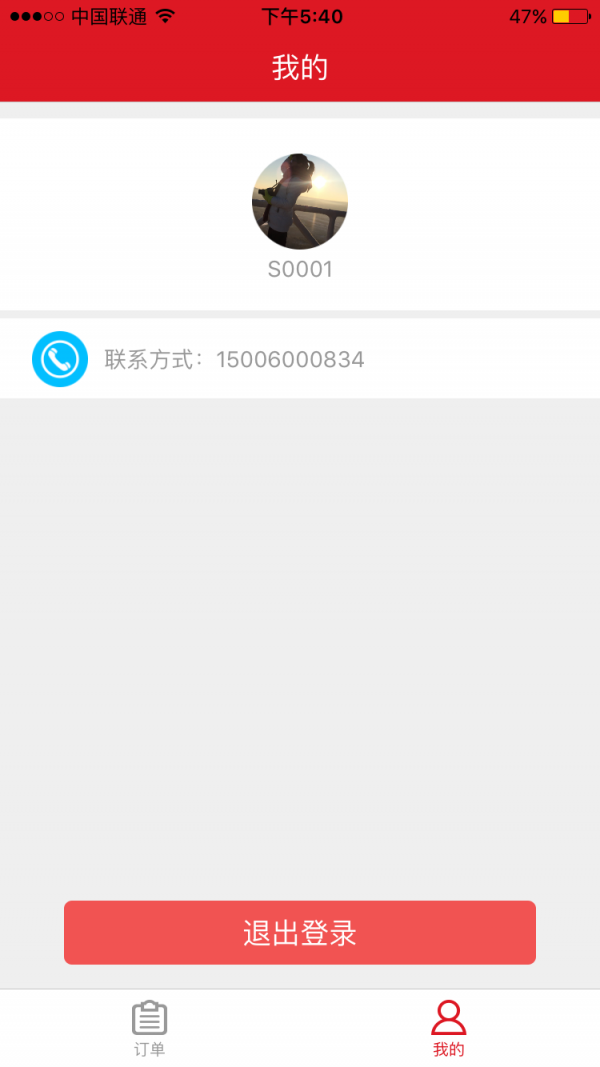Tap the 退出登录 logout button
The height and width of the screenshot is (1067, 600).
click(300, 932)
